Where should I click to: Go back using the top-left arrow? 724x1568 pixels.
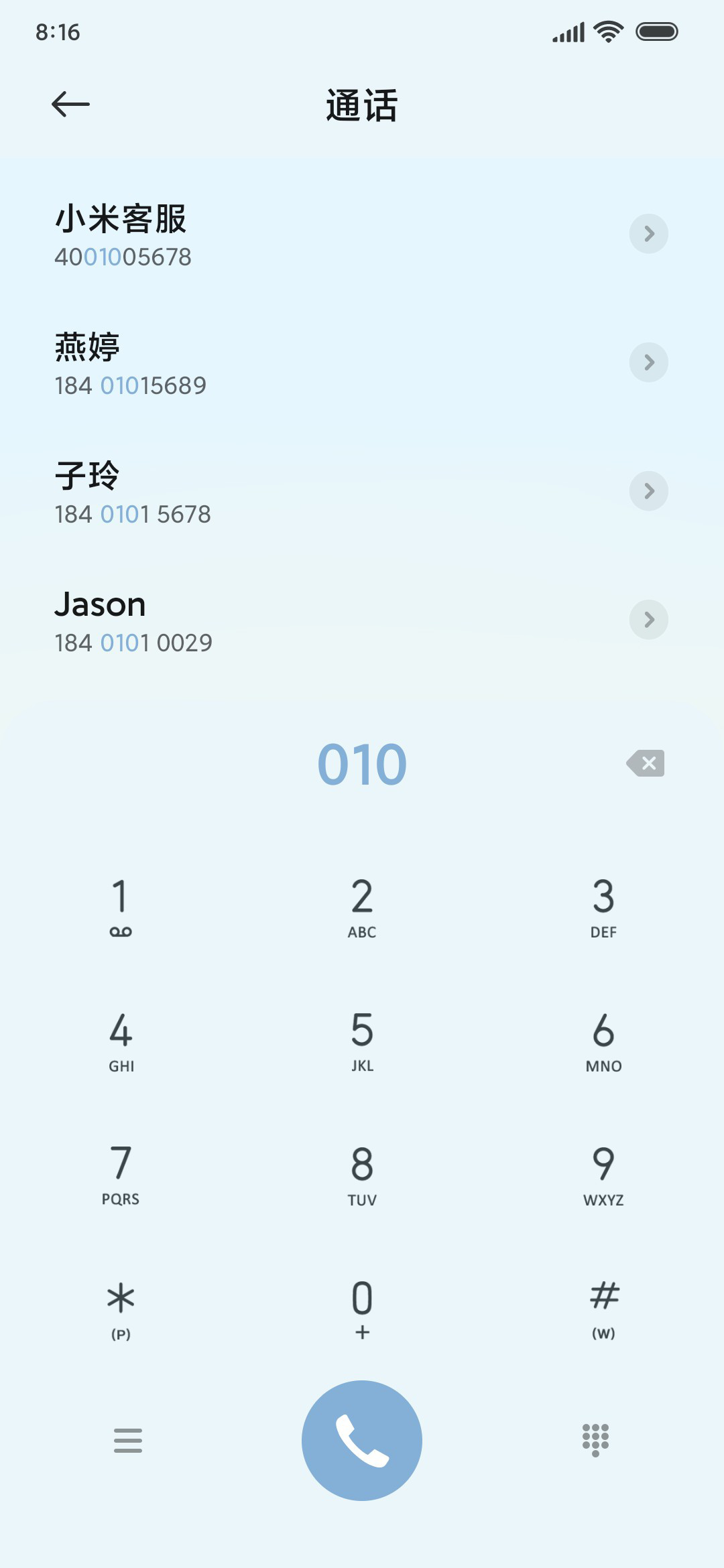point(70,104)
